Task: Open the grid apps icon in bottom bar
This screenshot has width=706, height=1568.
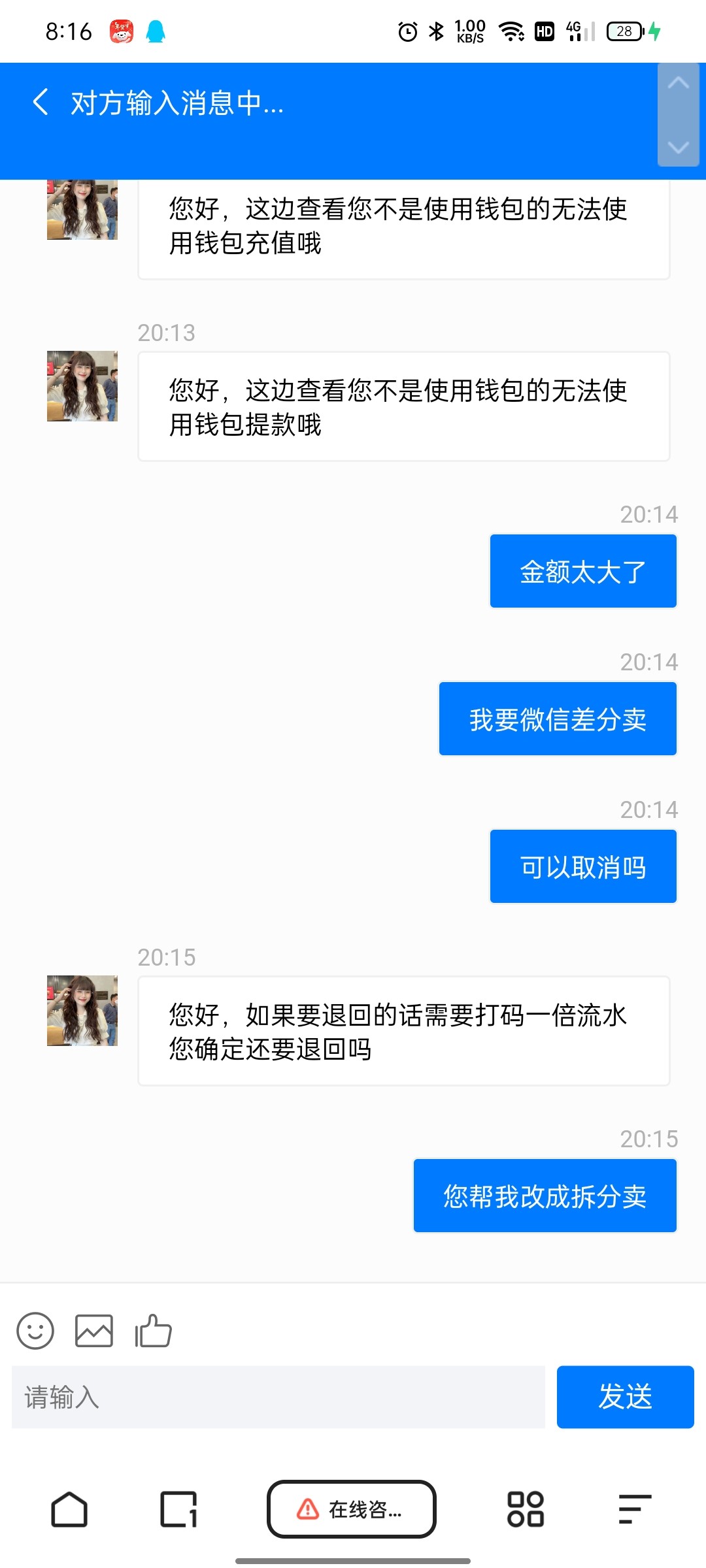Action: tap(528, 1510)
